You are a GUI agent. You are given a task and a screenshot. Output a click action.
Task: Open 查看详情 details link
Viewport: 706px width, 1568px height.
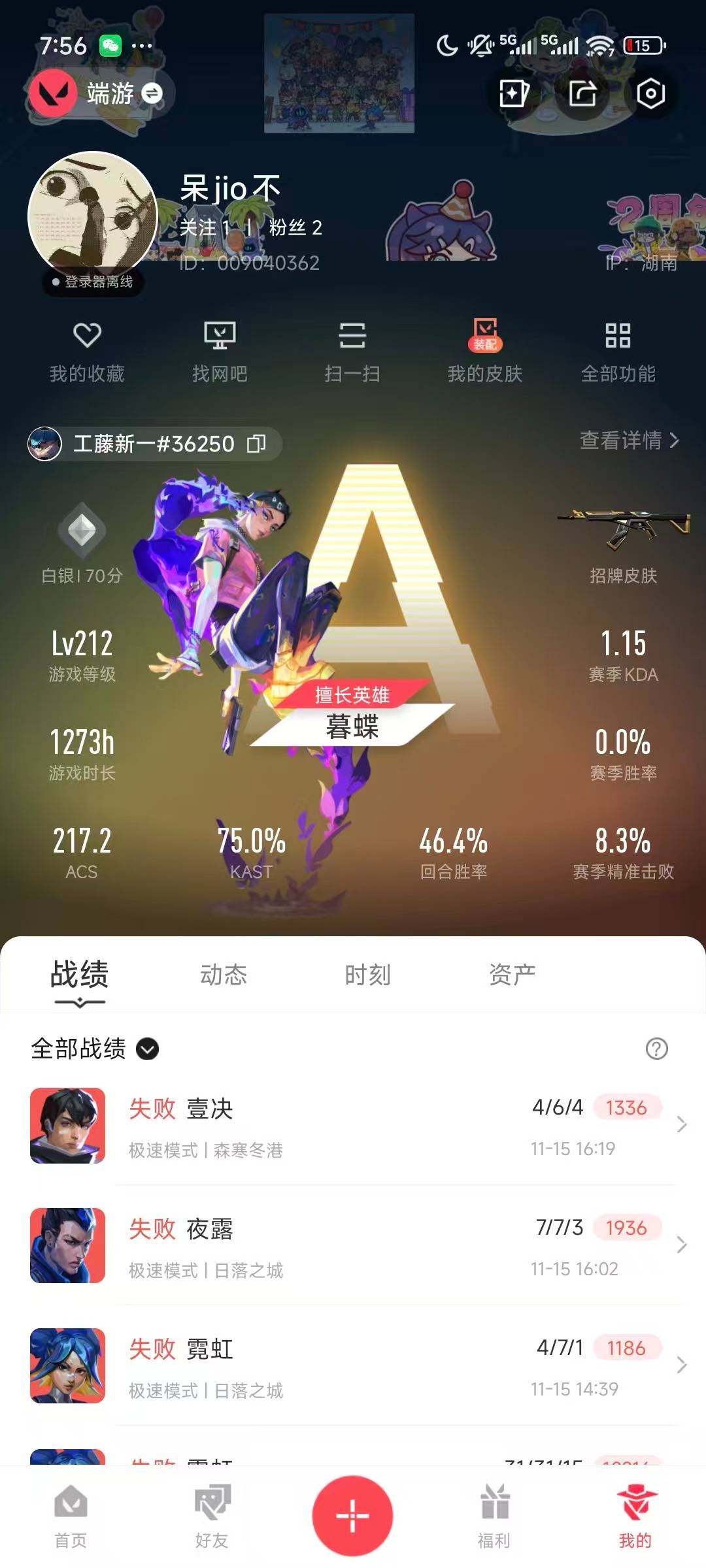pyautogui.click(x=629, y=441)
